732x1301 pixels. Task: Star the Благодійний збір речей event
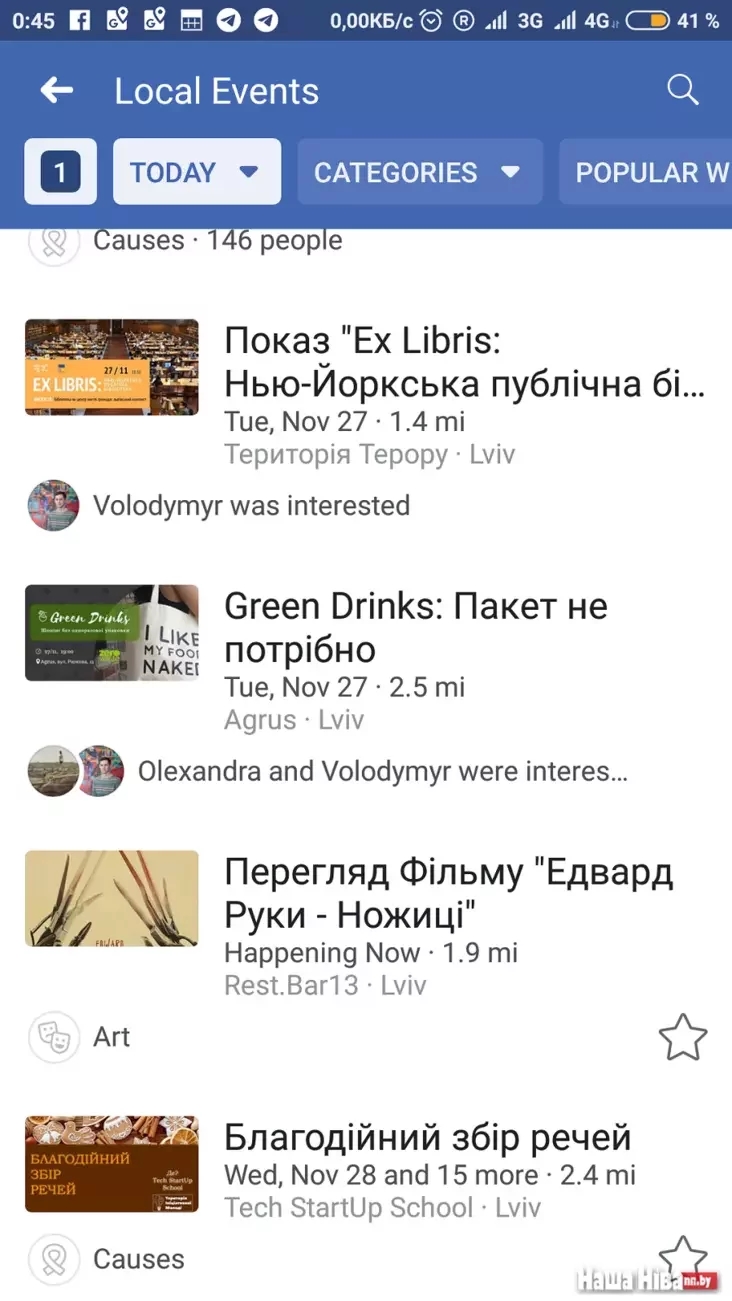(x=682, y=1257)
